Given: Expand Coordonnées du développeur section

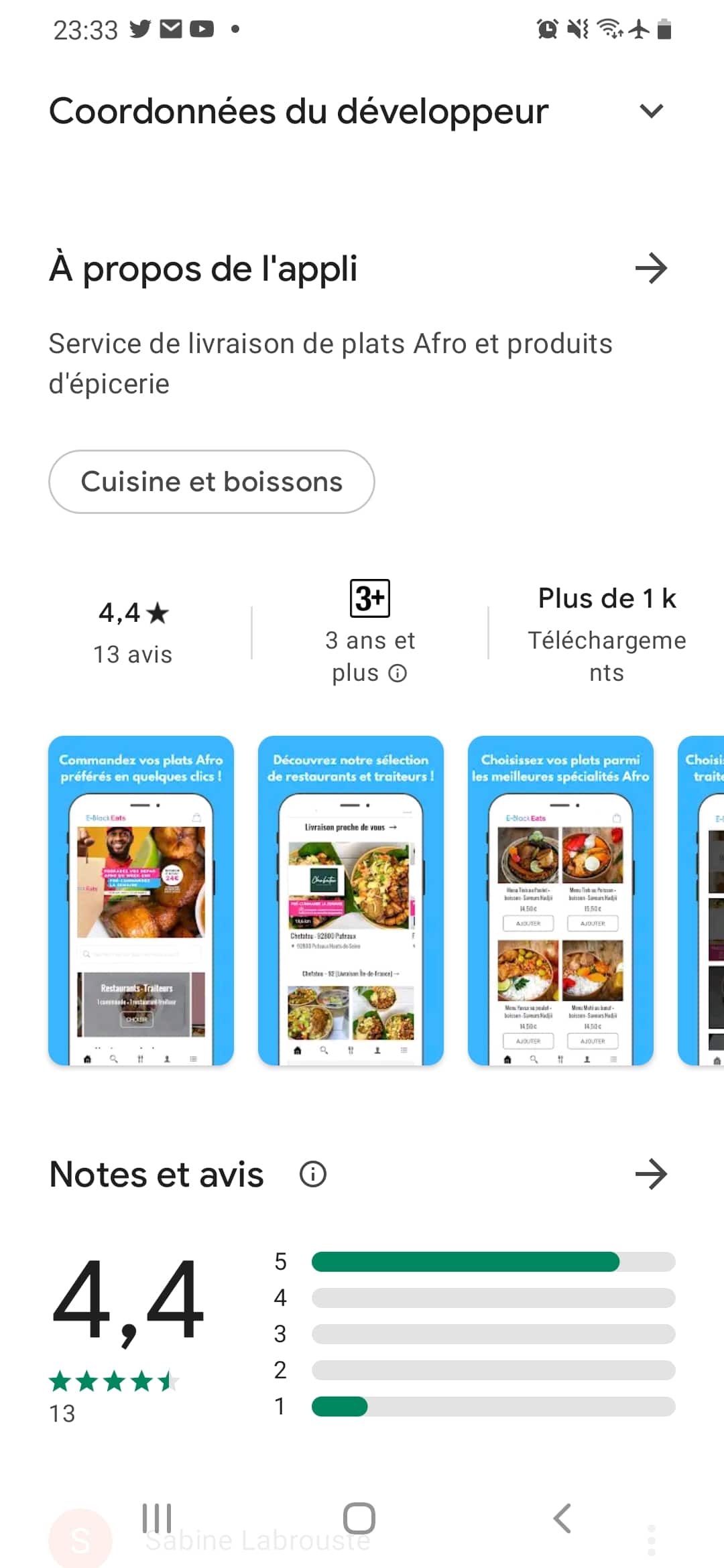Looking at the screenshot, I should pyautogui.click(x=651, y=111).
